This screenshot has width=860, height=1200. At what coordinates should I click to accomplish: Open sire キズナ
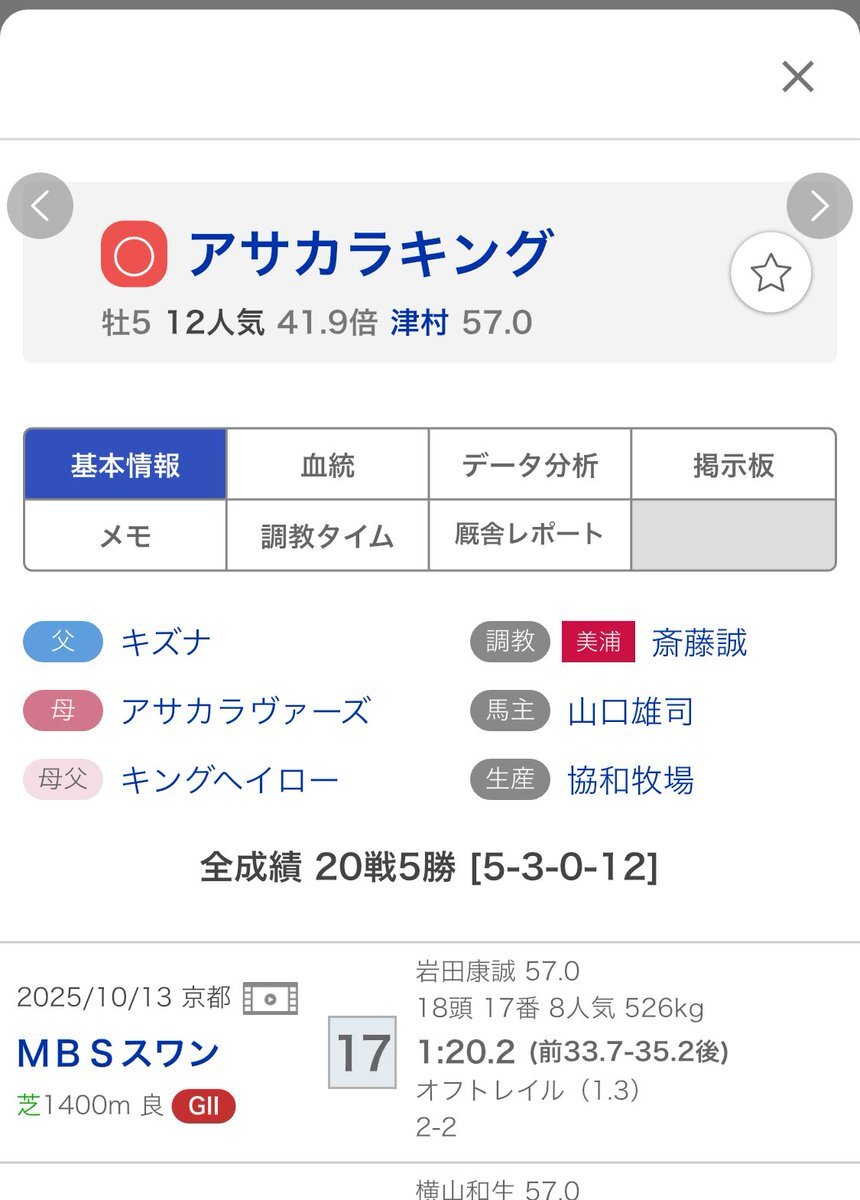point(166,642)
